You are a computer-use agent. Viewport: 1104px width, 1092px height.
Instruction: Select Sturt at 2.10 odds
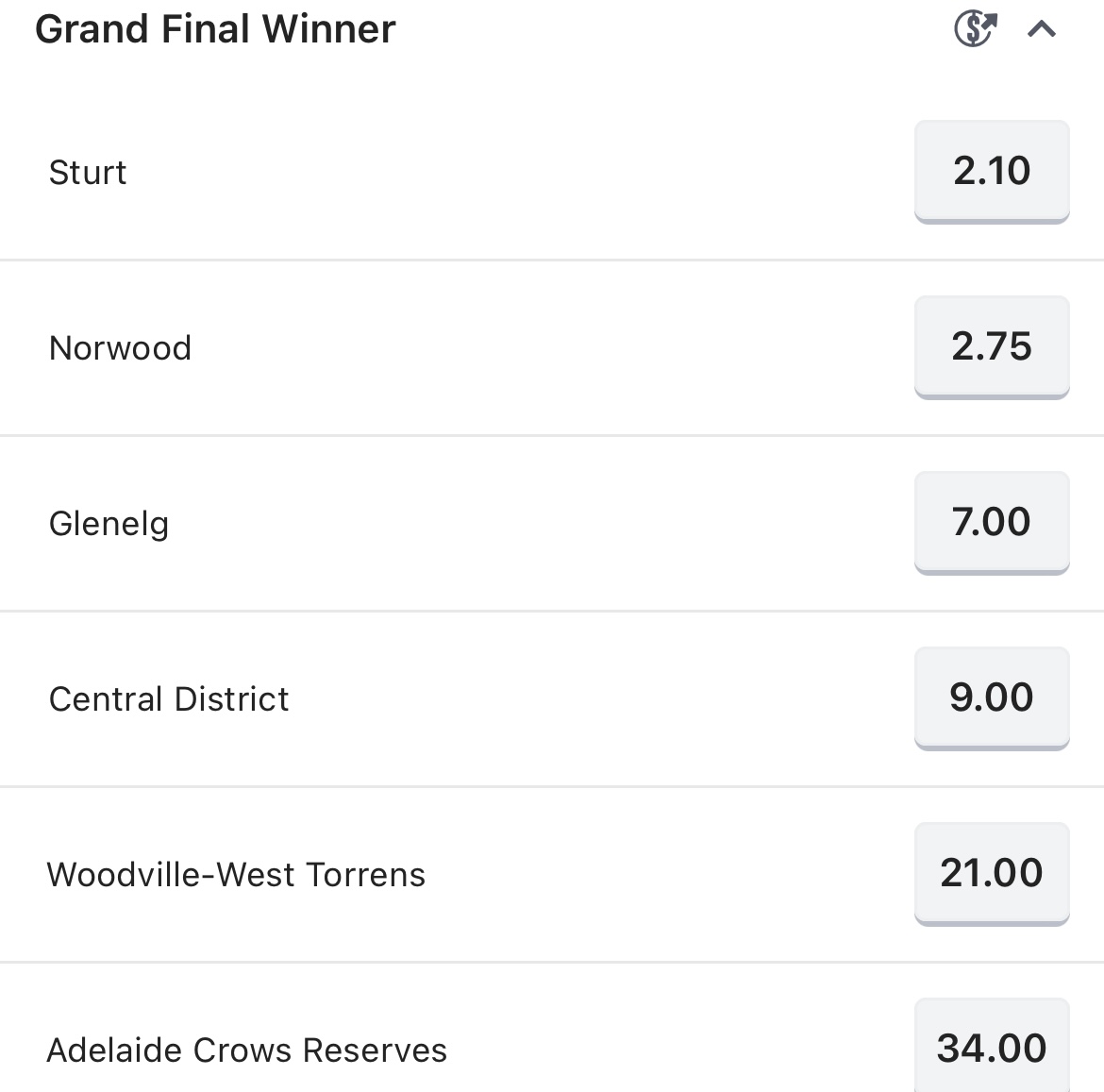(992, 171)
